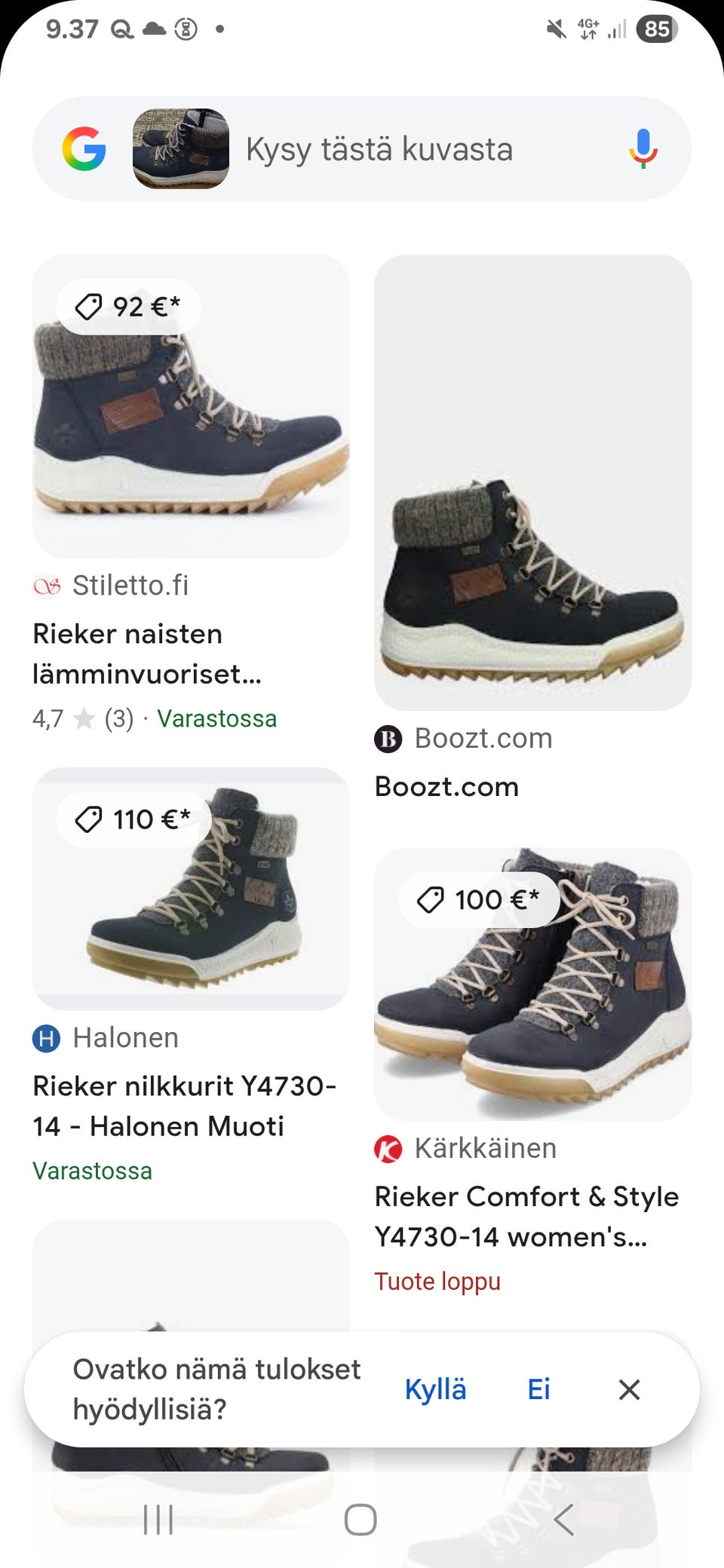The height and width of the screenshot is (1568, 724).
Task: Answer Ei to the results feedback
Action: tap(538, 1389)
